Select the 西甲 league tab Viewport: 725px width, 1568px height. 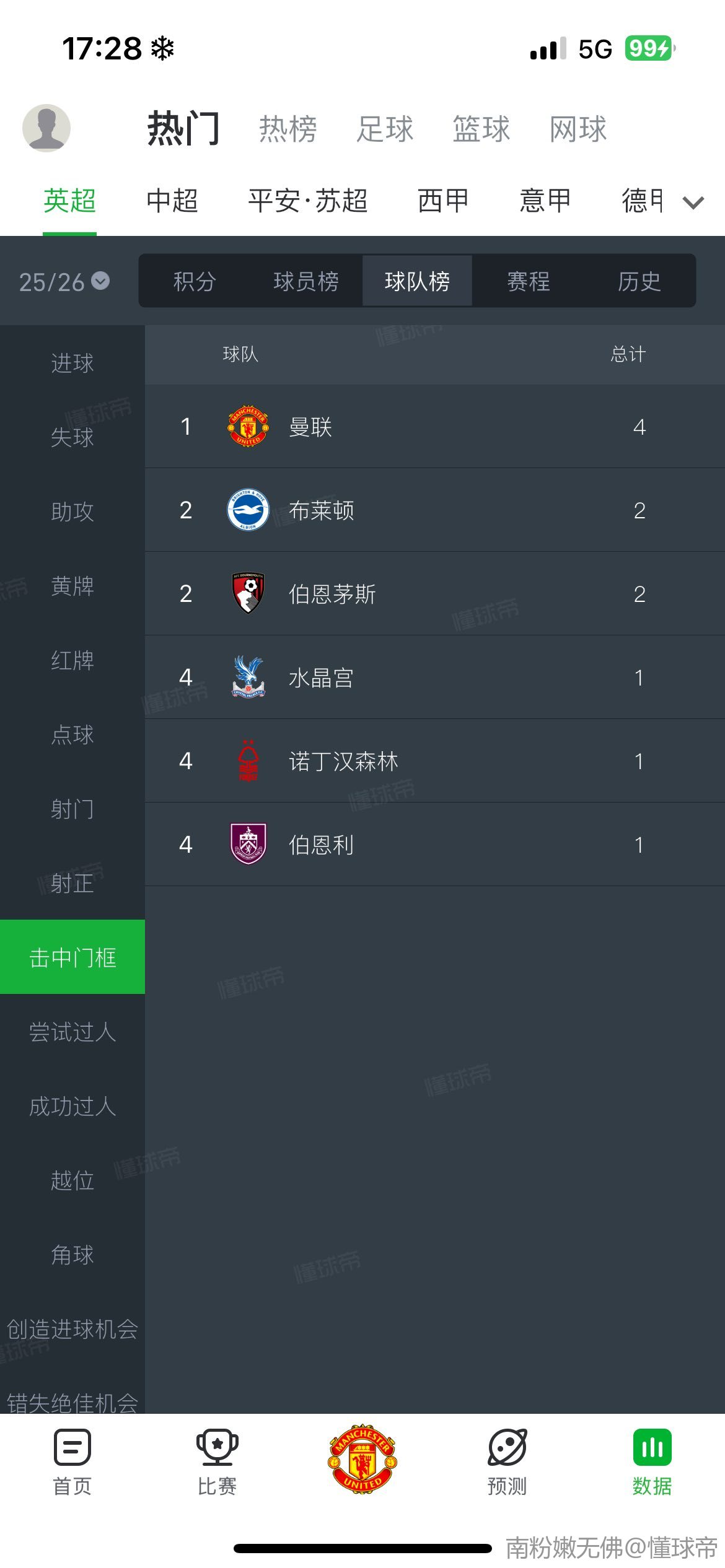click(x=443, y=201)
